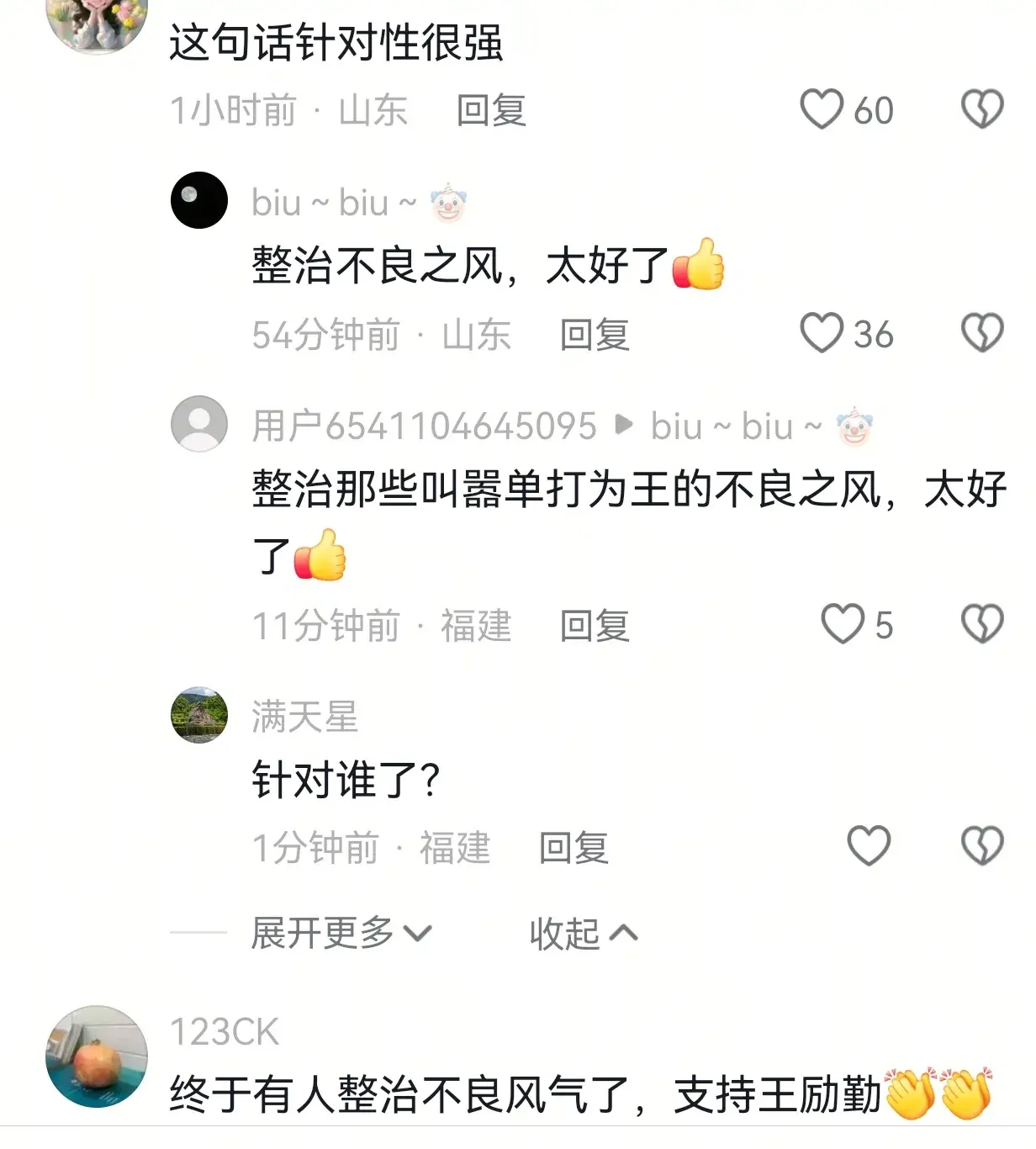1036x1149 pixels.
Task: Open 123CK's profile avatar
Action: [x=96, y=1056]
